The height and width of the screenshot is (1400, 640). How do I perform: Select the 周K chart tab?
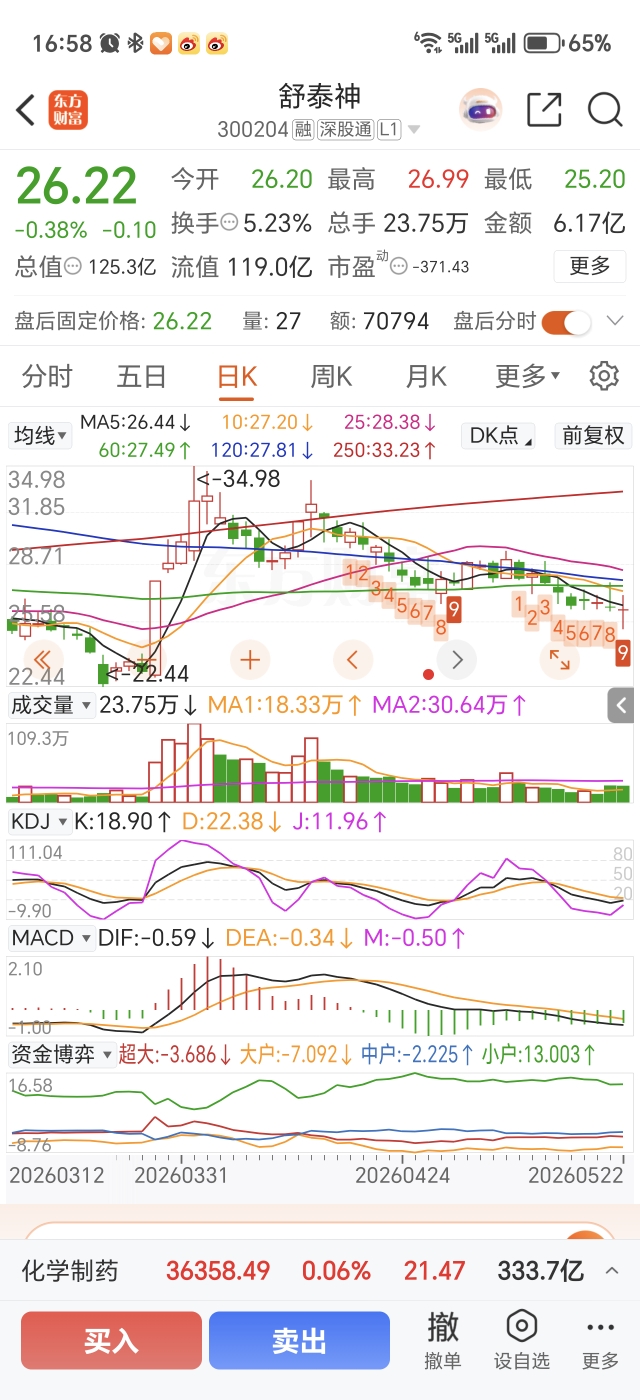click(x=331, y=377)
